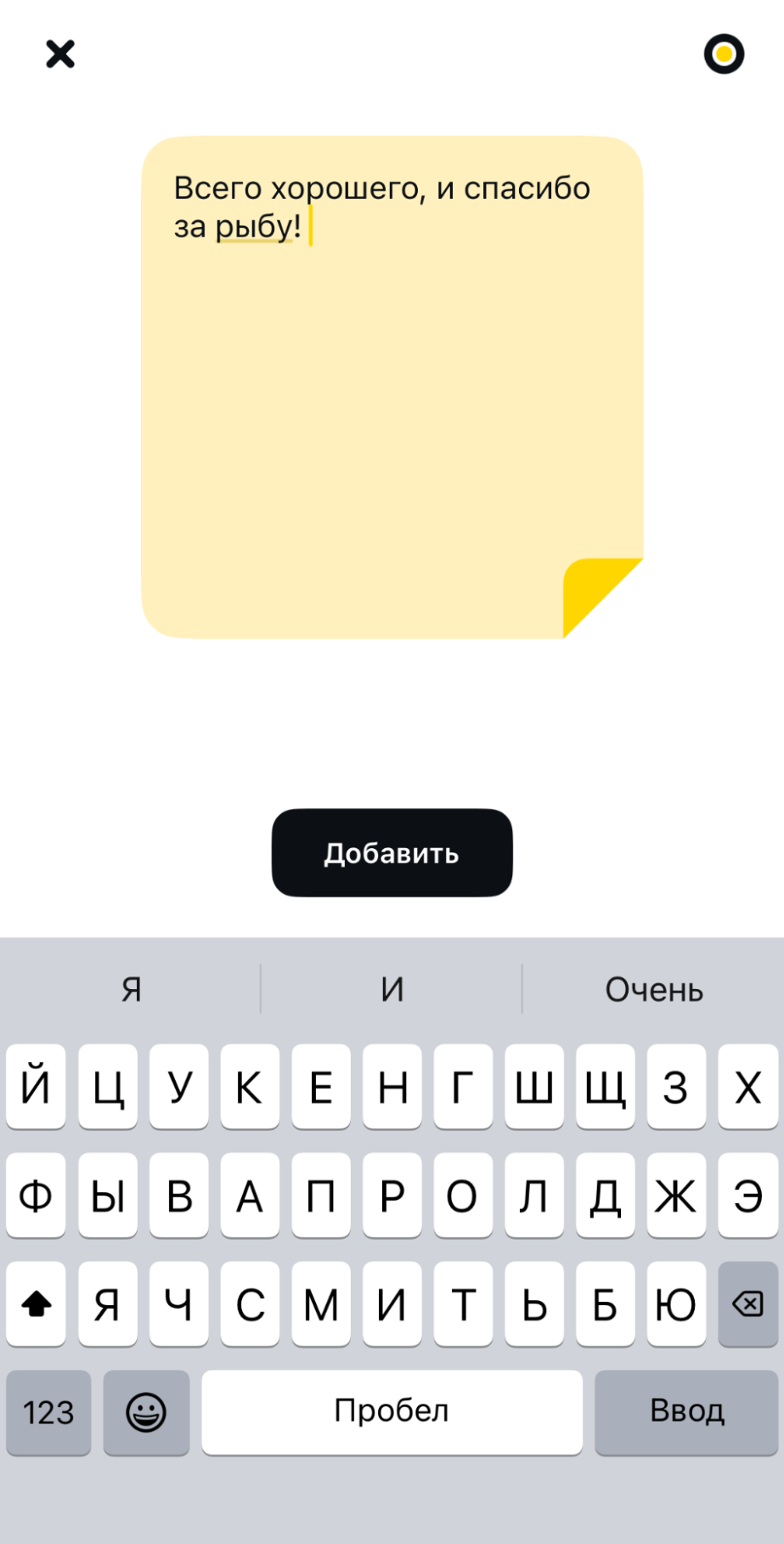This screenshot has height=1544, width=784.
Task: Tap the Добавить button
Action: 392,852
